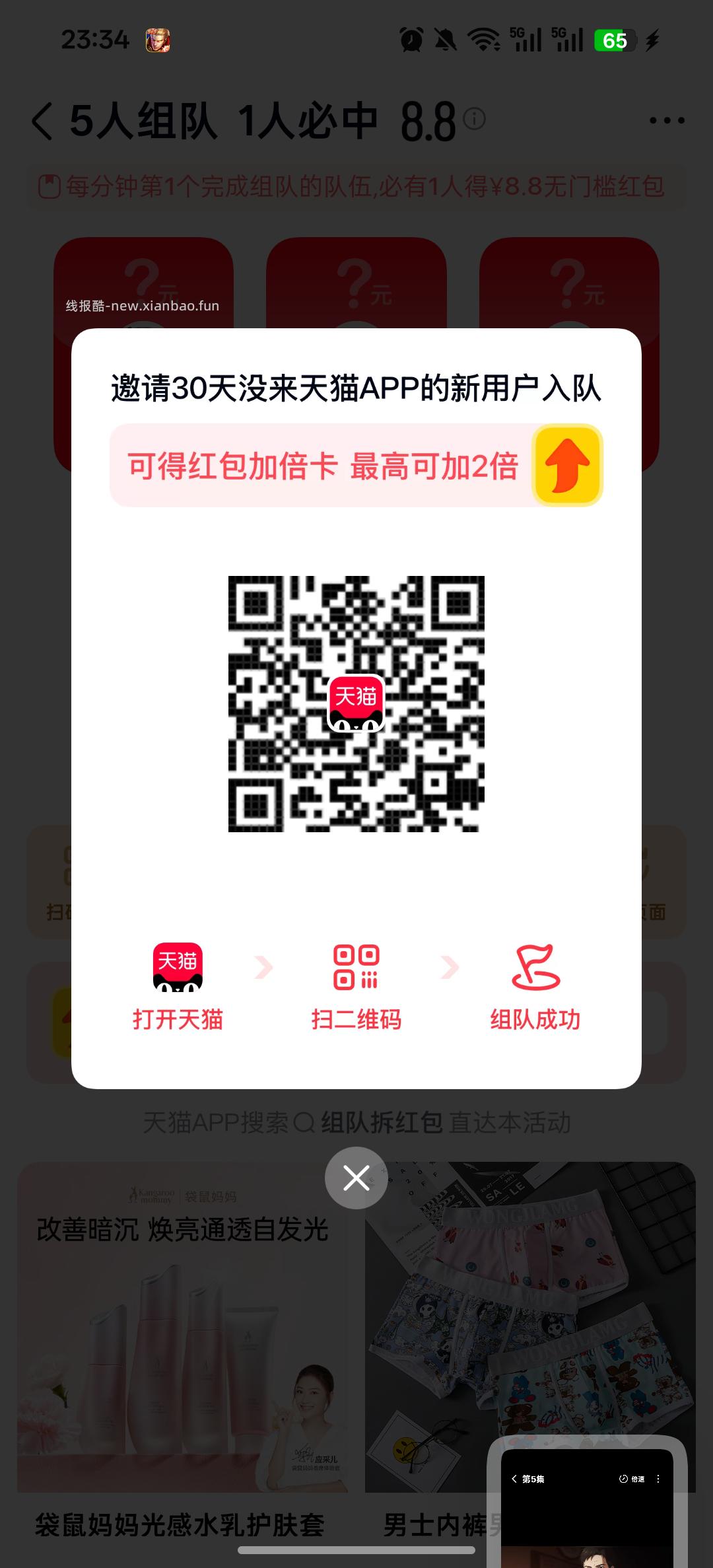Select the 扫二维码 QR scan icon
Screen dimensions: 713x1568
[x=356, y=966]
